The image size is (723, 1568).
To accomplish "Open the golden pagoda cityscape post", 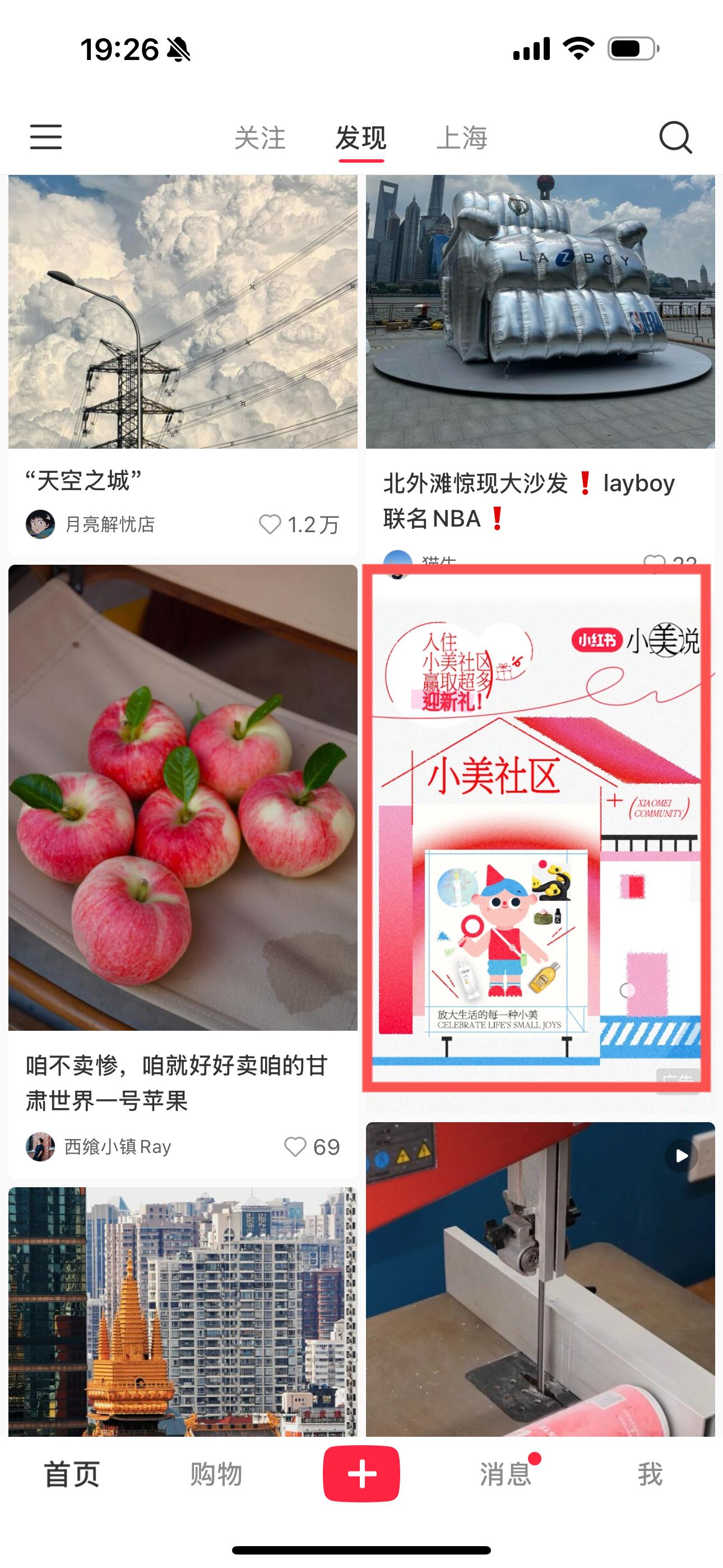I will pyautogui.click(x=183, y=1309).
